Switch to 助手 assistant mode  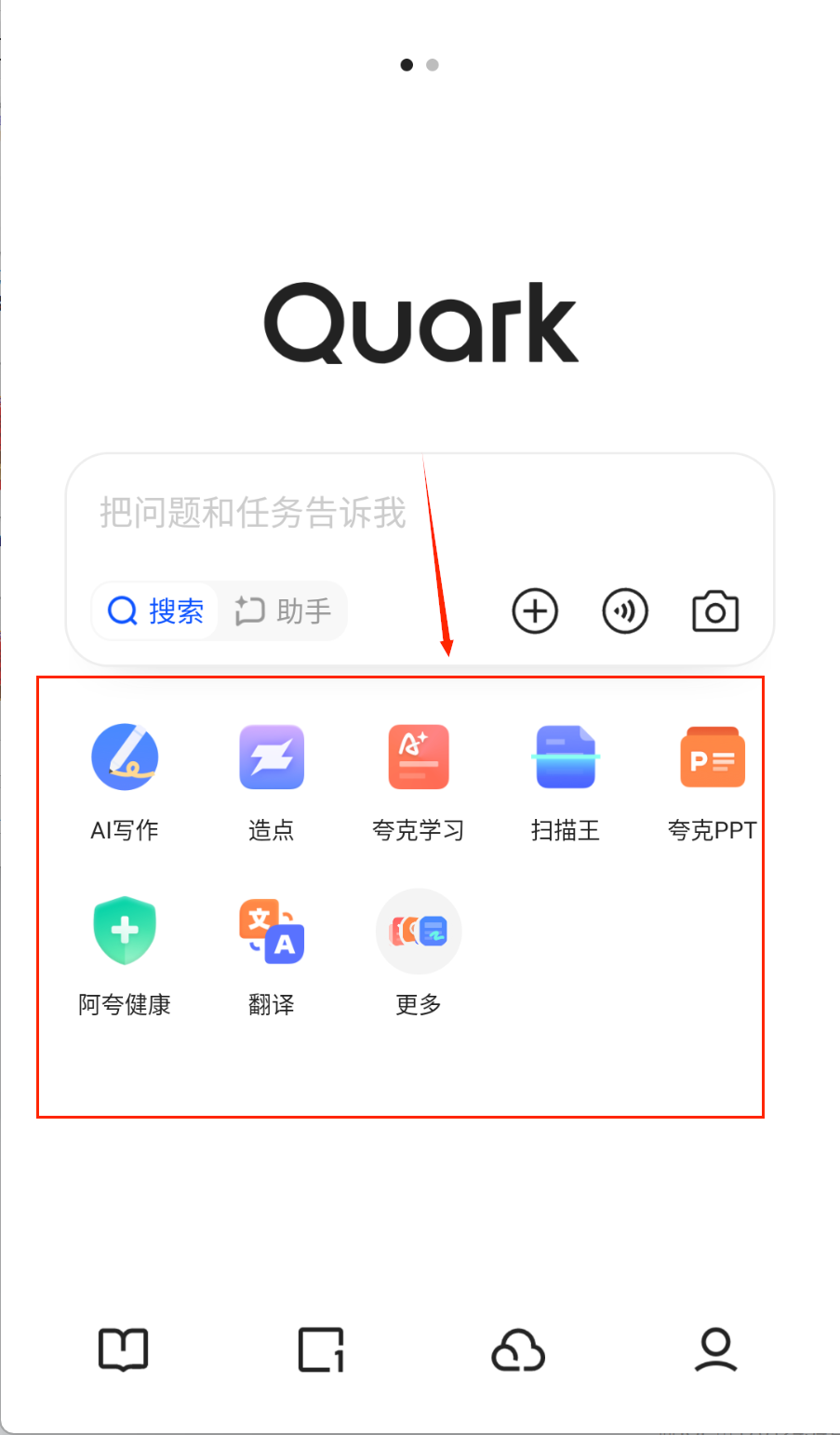coord(283,611)
